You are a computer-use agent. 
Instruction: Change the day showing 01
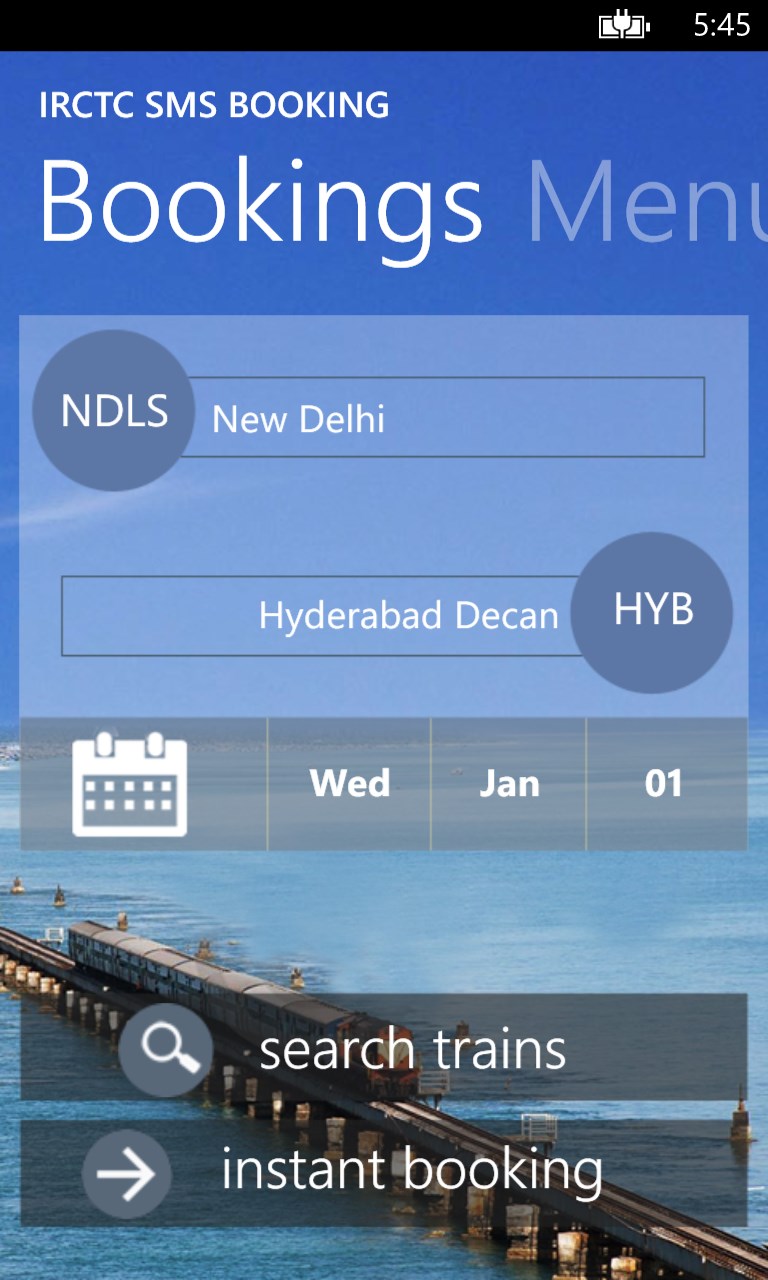664,784
